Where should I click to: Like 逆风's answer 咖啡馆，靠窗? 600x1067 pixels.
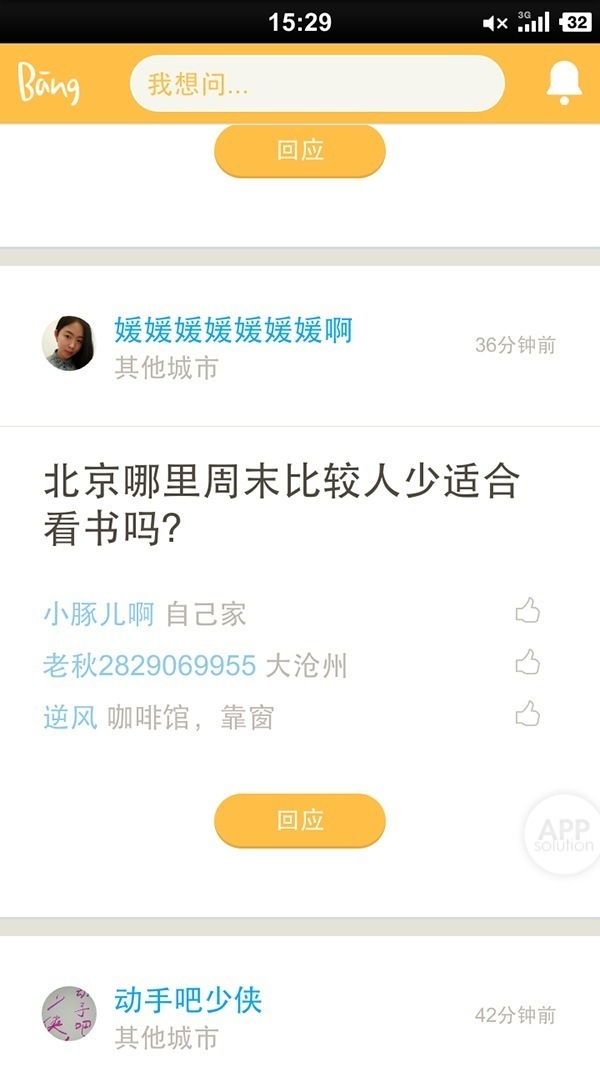tap(527, 714)
